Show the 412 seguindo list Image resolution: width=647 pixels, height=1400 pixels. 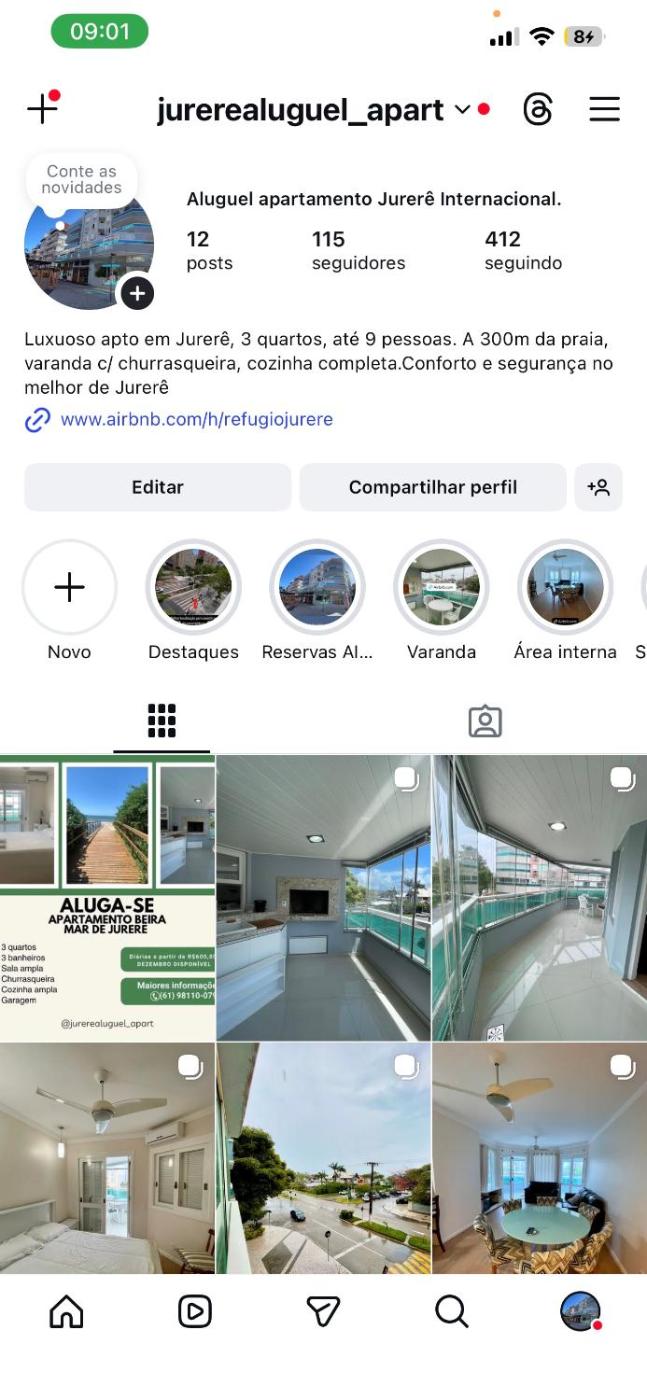point(523,250)
